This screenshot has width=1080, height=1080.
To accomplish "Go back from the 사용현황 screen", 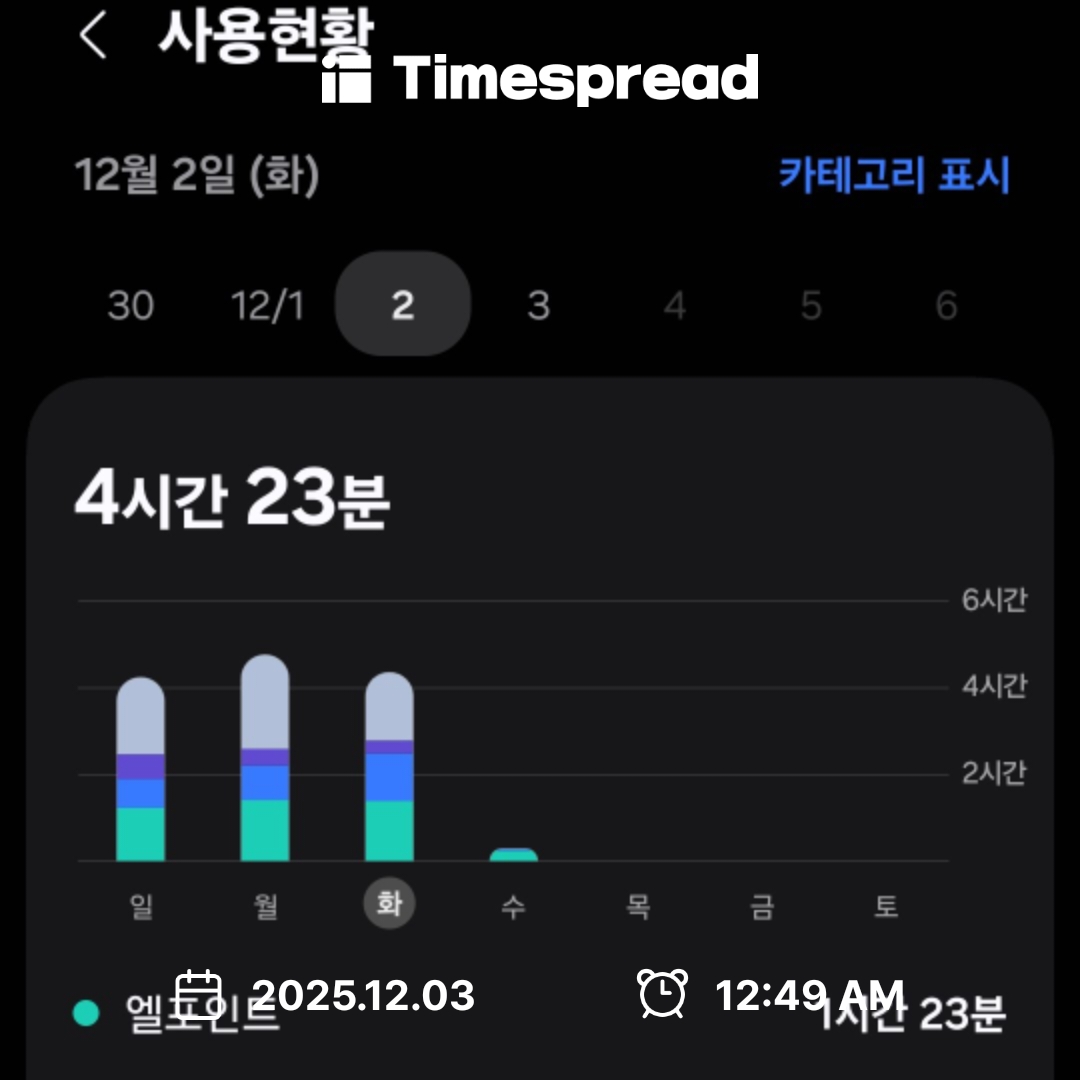I will (93, 38).
